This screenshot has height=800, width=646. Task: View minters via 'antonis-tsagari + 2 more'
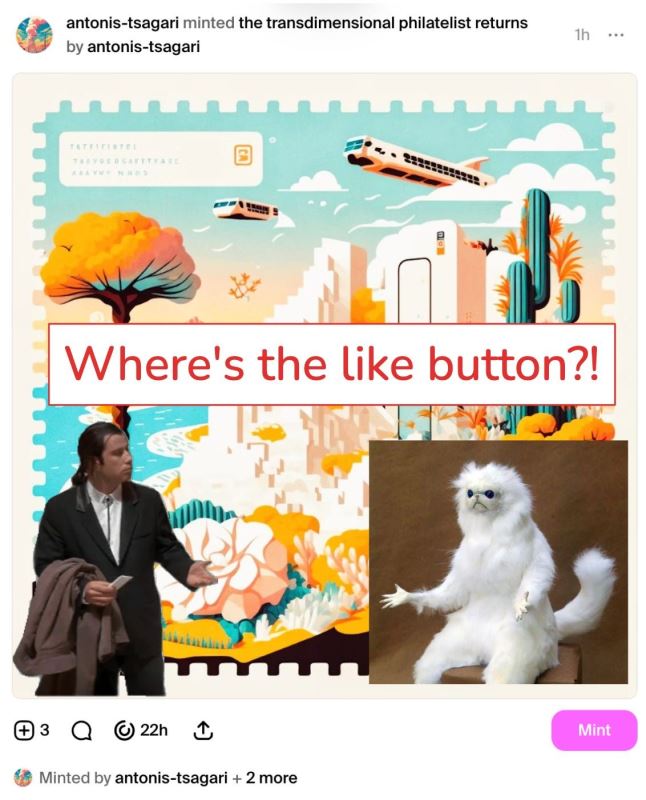[206, 778]
